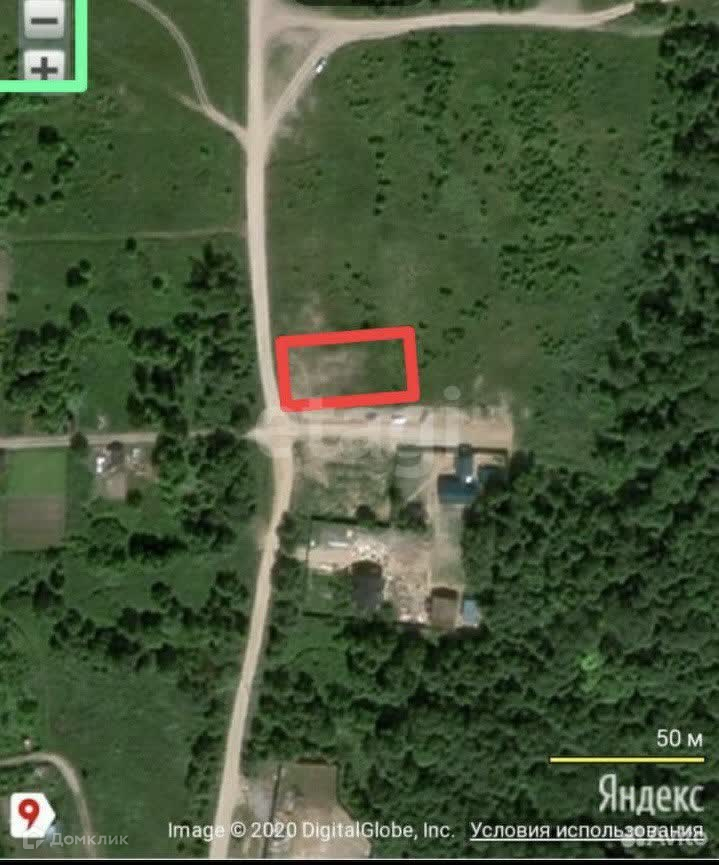Open the Условия использования link

point(587,830)
